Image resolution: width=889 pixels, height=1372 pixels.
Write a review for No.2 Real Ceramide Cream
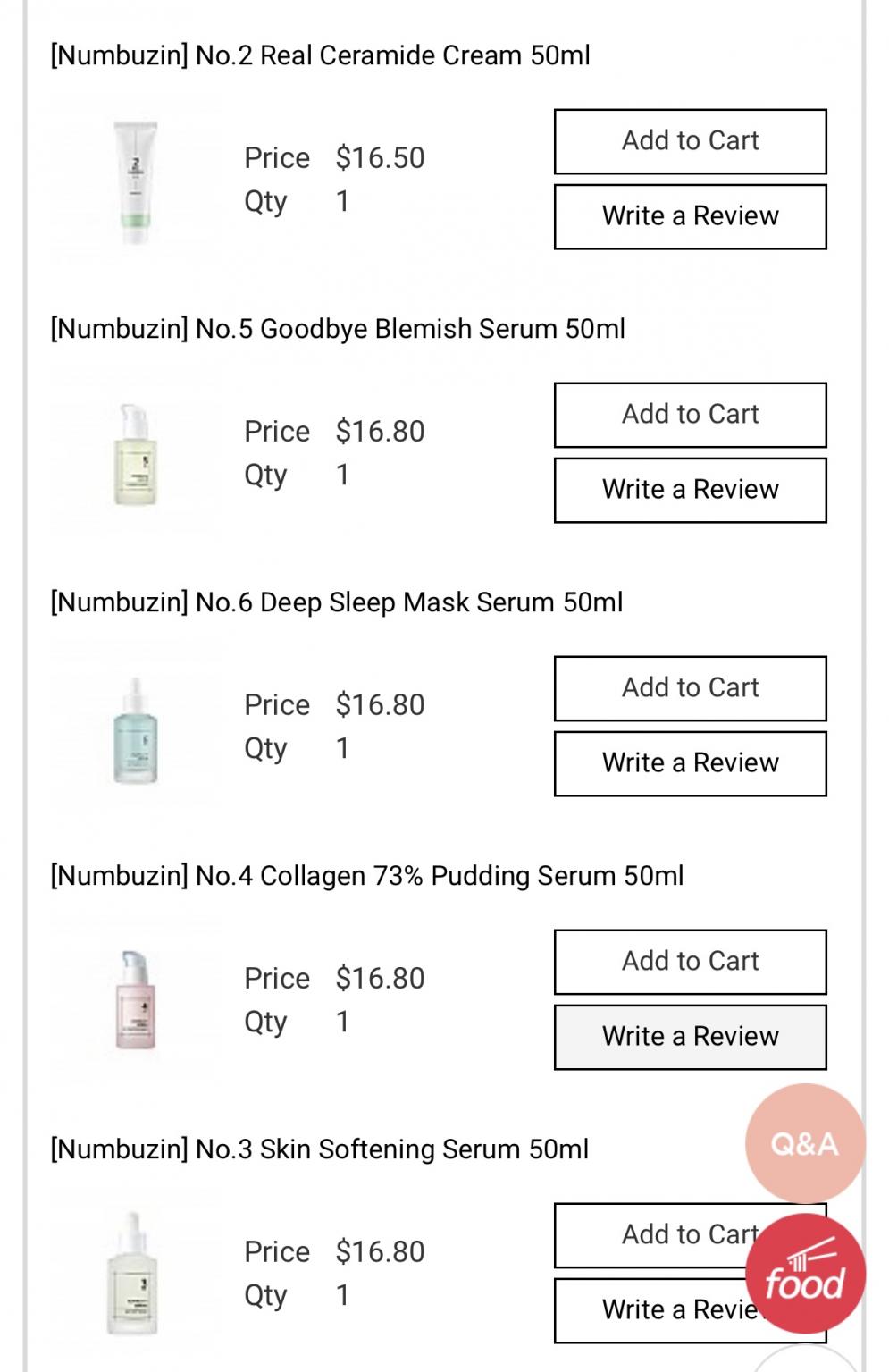[x=690, y=216]
